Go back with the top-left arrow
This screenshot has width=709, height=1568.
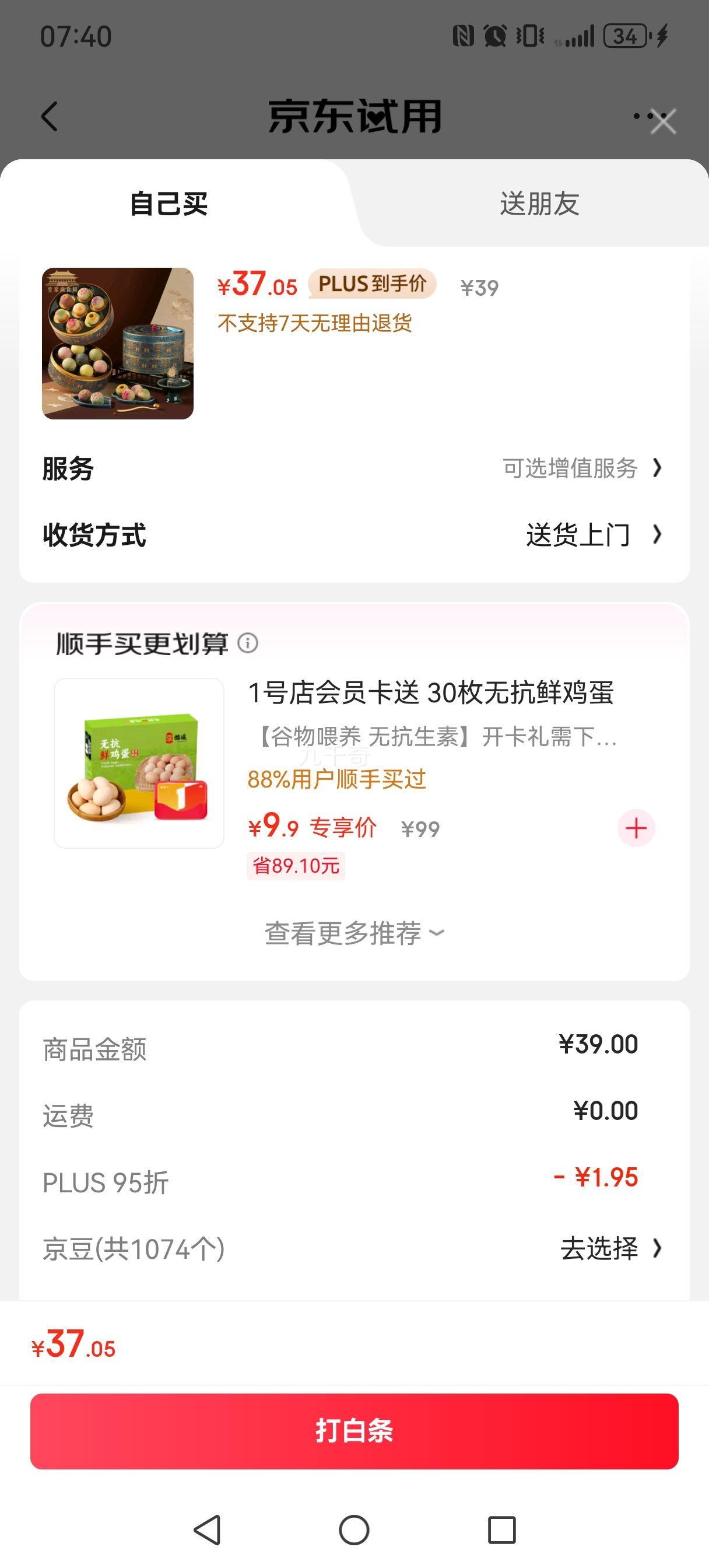pyautogui.click(x=50, y=116)
